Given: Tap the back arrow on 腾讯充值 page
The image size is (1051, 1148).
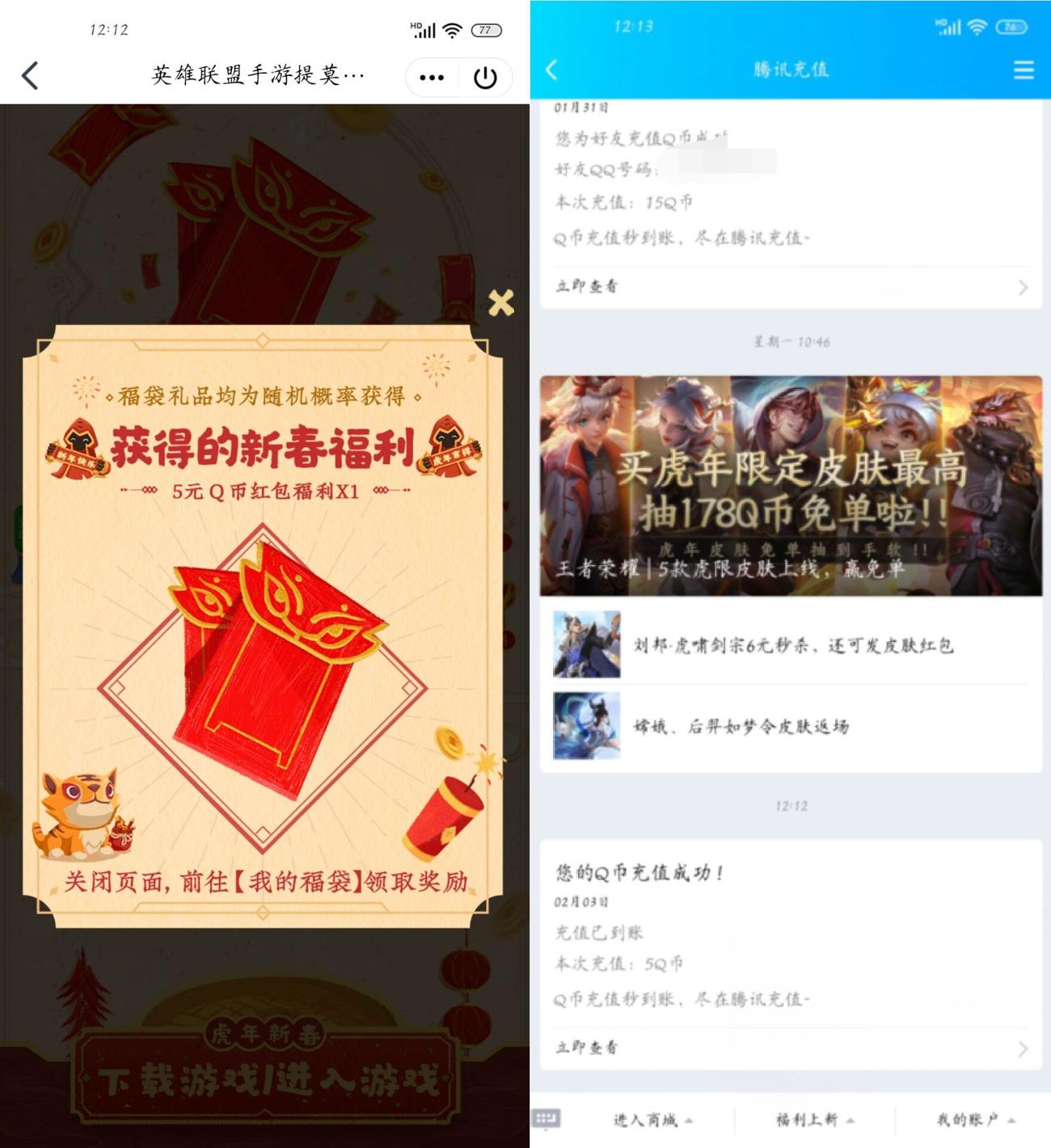Looking at the screenshot, I should coord(552,70).
